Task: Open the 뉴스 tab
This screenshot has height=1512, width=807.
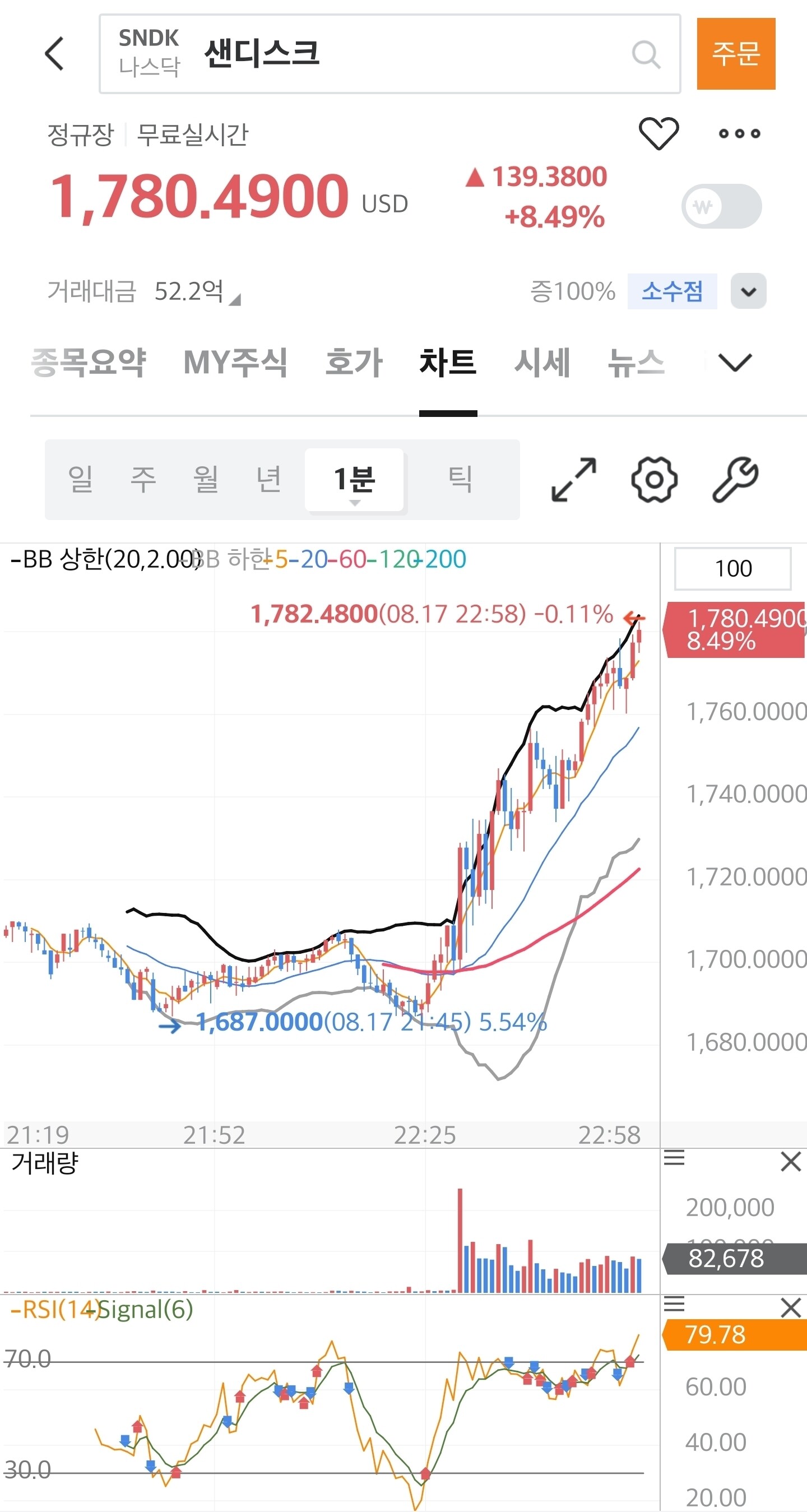Action: pos(636,361)
